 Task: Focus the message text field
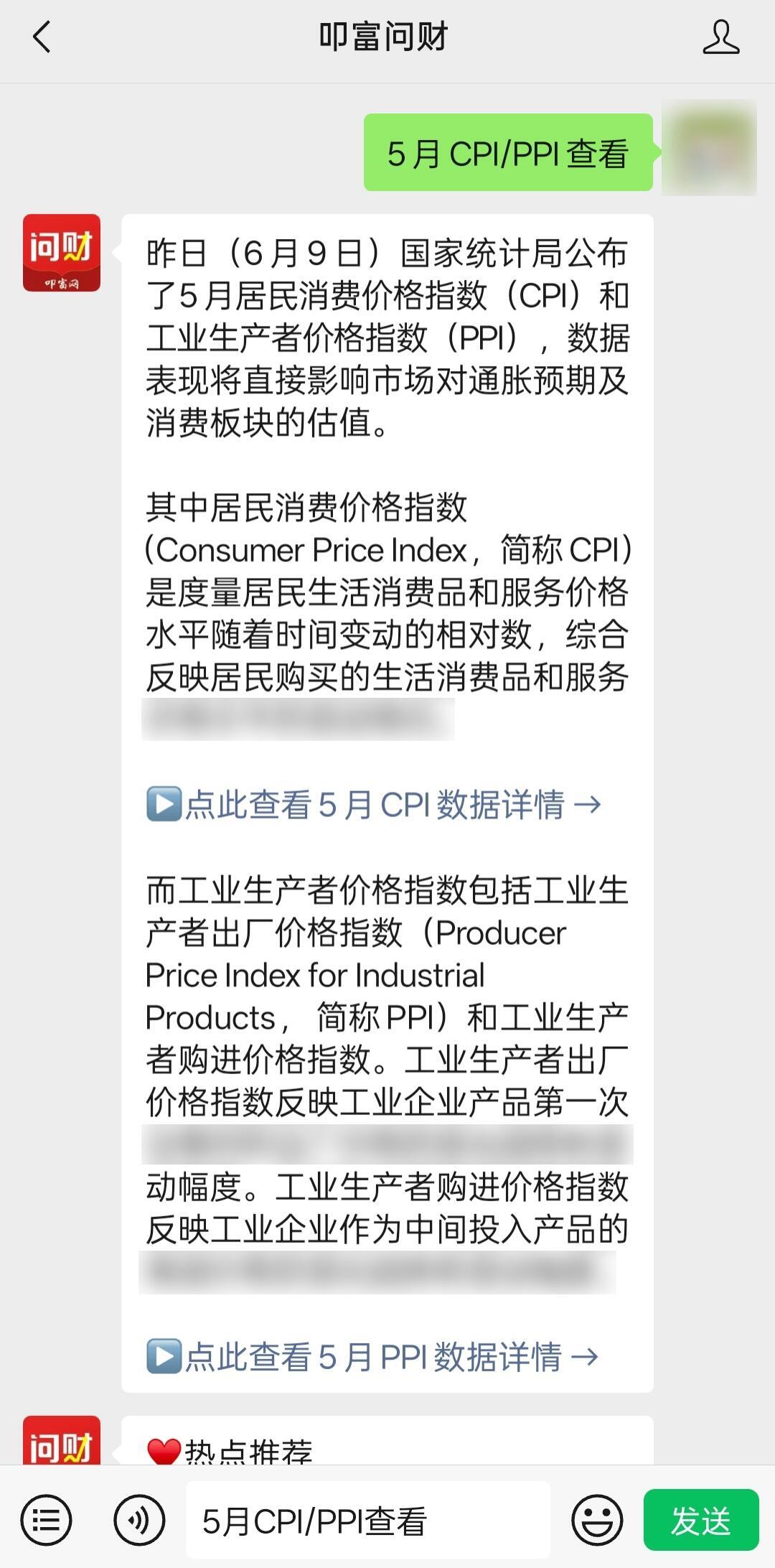368,1520
